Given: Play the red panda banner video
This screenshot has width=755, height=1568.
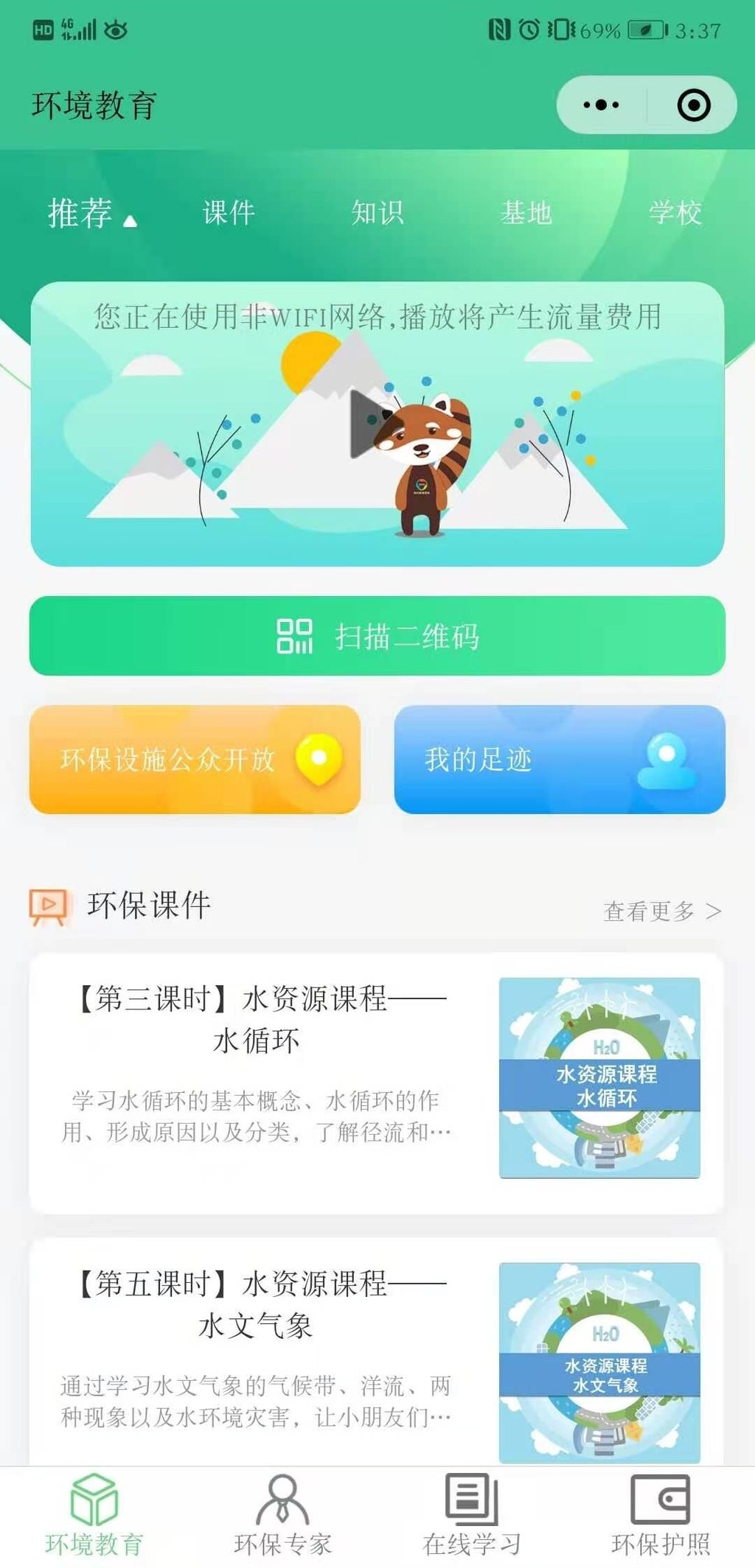Looking at the screenshot, I should [367, 424].
